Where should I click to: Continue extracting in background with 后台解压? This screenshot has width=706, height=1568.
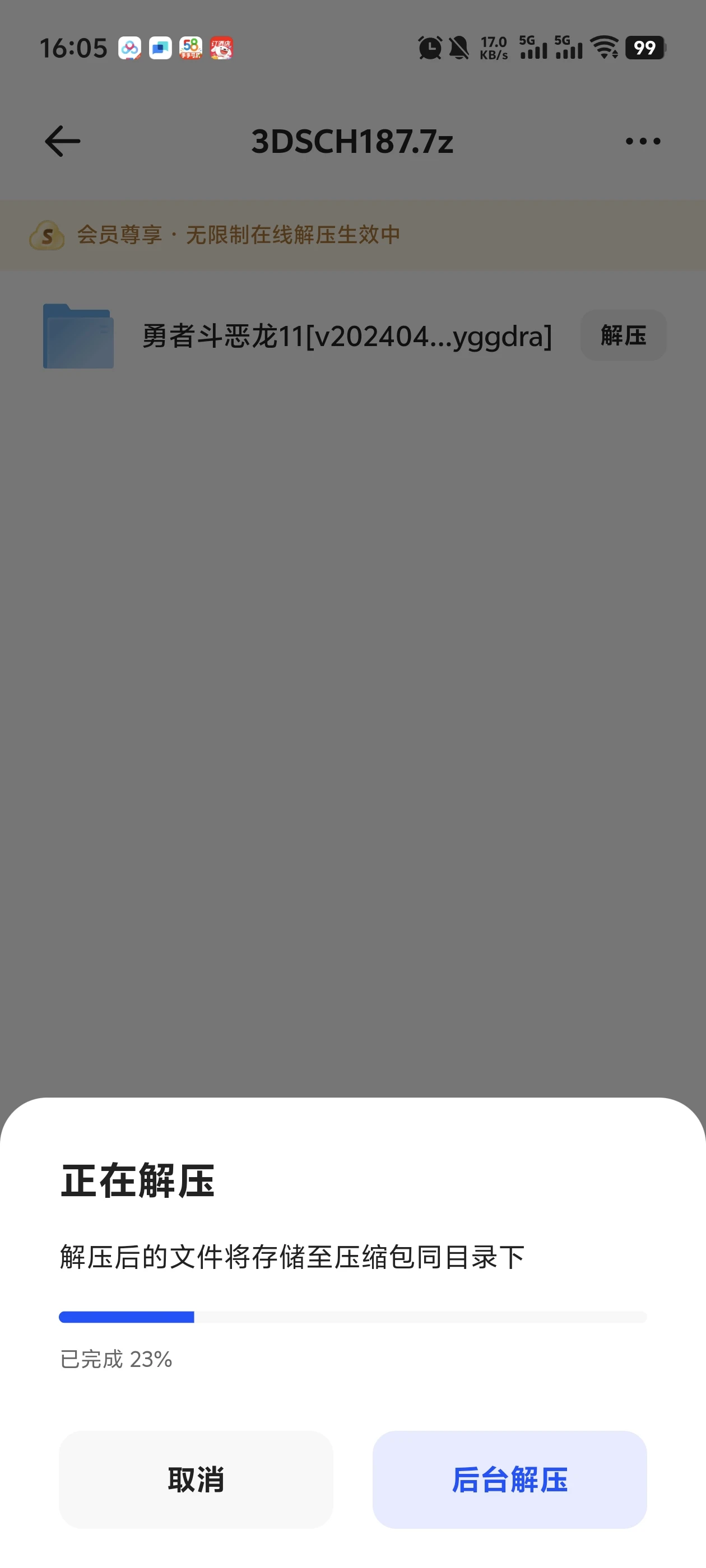[509, 1479]
